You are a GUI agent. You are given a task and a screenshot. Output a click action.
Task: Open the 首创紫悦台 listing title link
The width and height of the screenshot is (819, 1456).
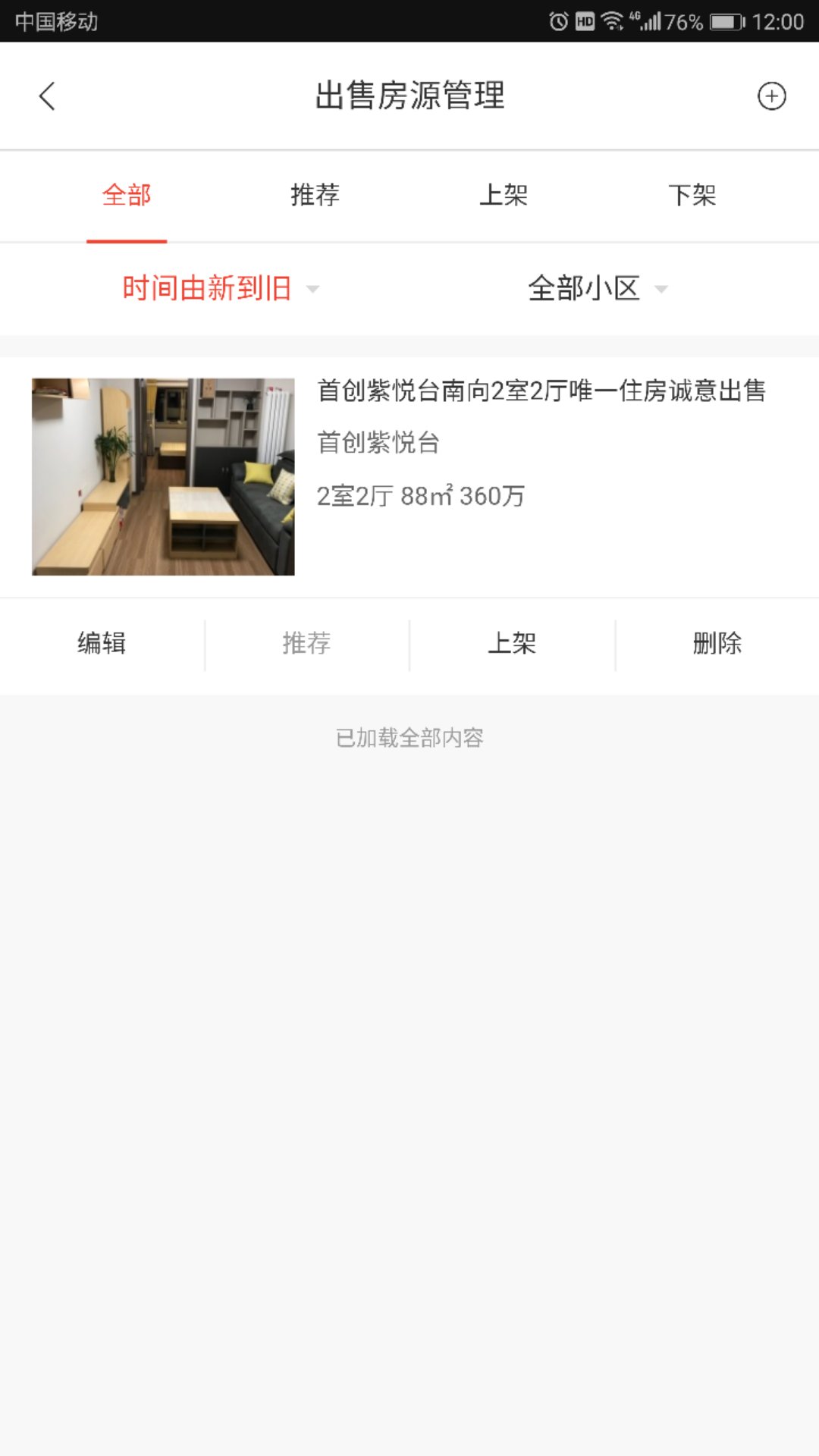click(540, 393)
